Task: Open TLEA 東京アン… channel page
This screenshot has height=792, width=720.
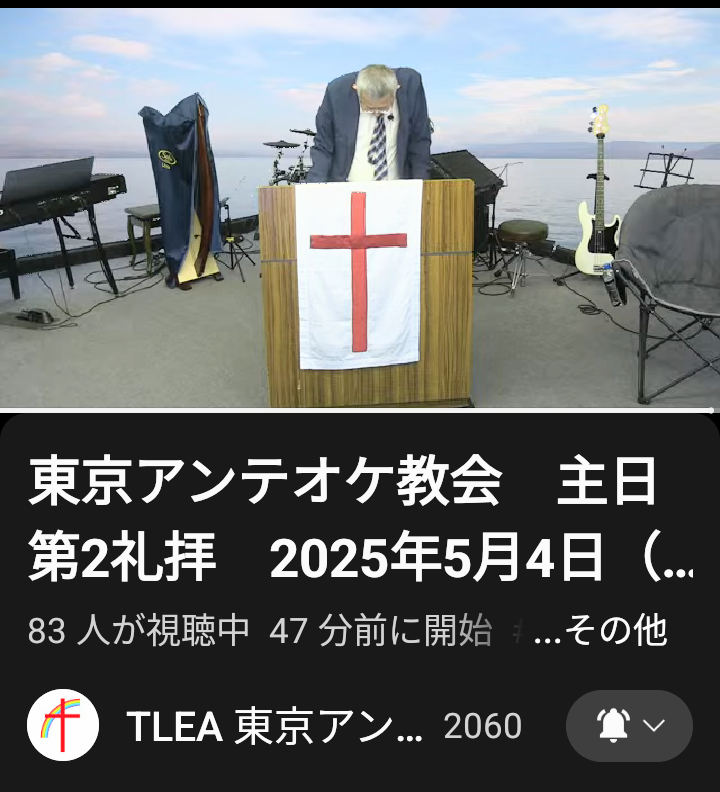Action: pyautogui.click(x=274, y=727)
